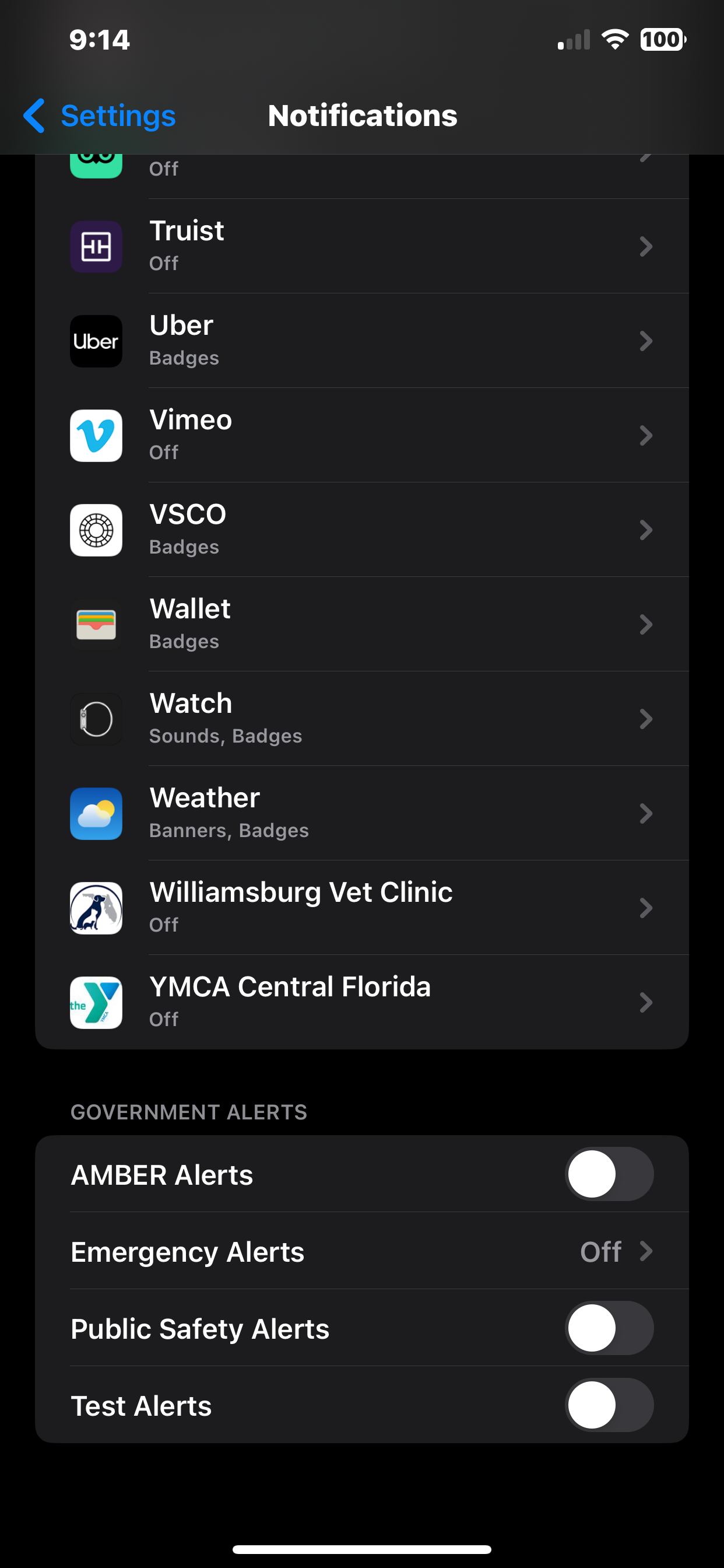
Task: Open Weather notification settings
Action: [x=362, y=813]
